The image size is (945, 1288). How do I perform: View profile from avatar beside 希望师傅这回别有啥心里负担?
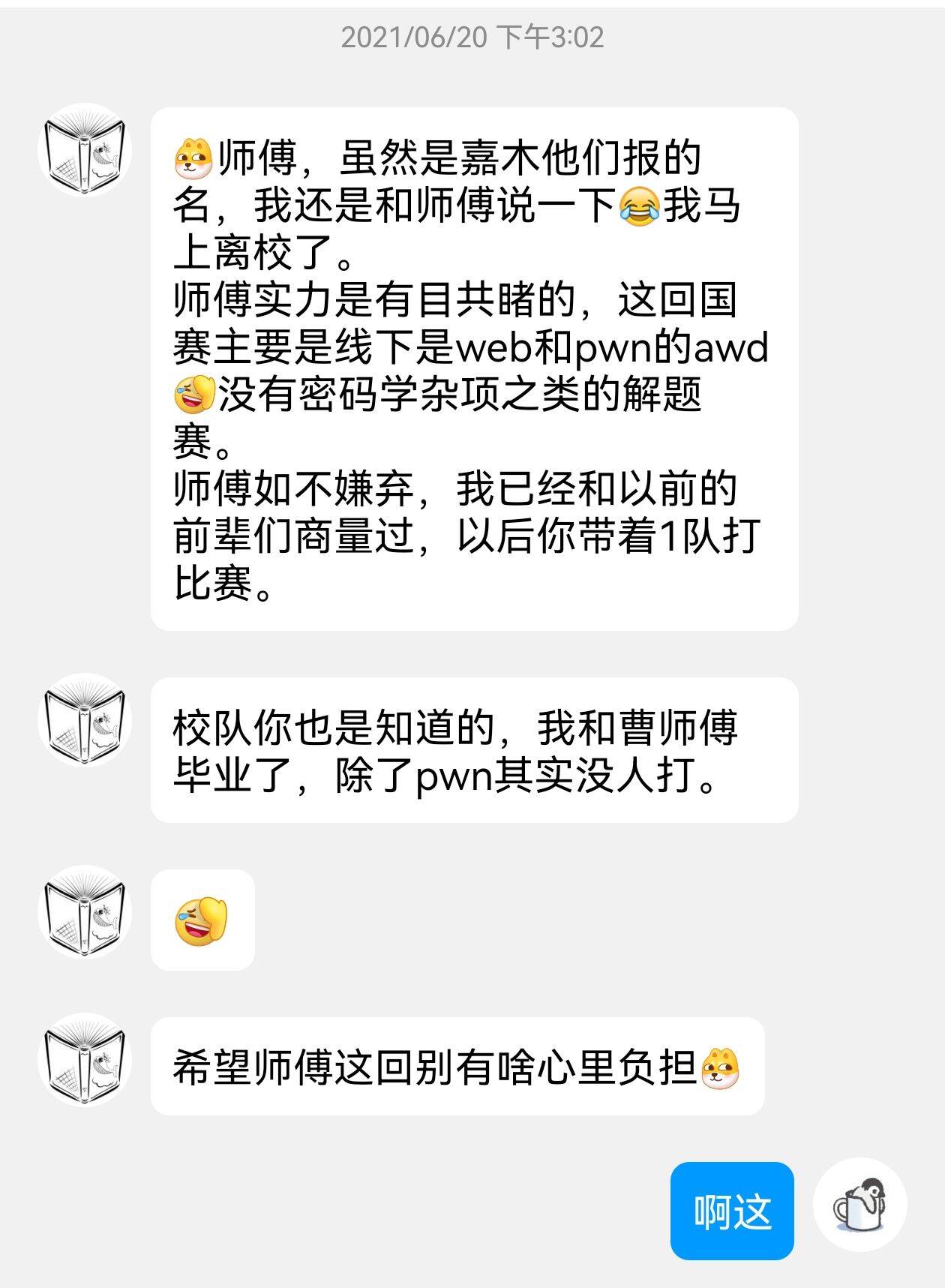pos(85,1059)
